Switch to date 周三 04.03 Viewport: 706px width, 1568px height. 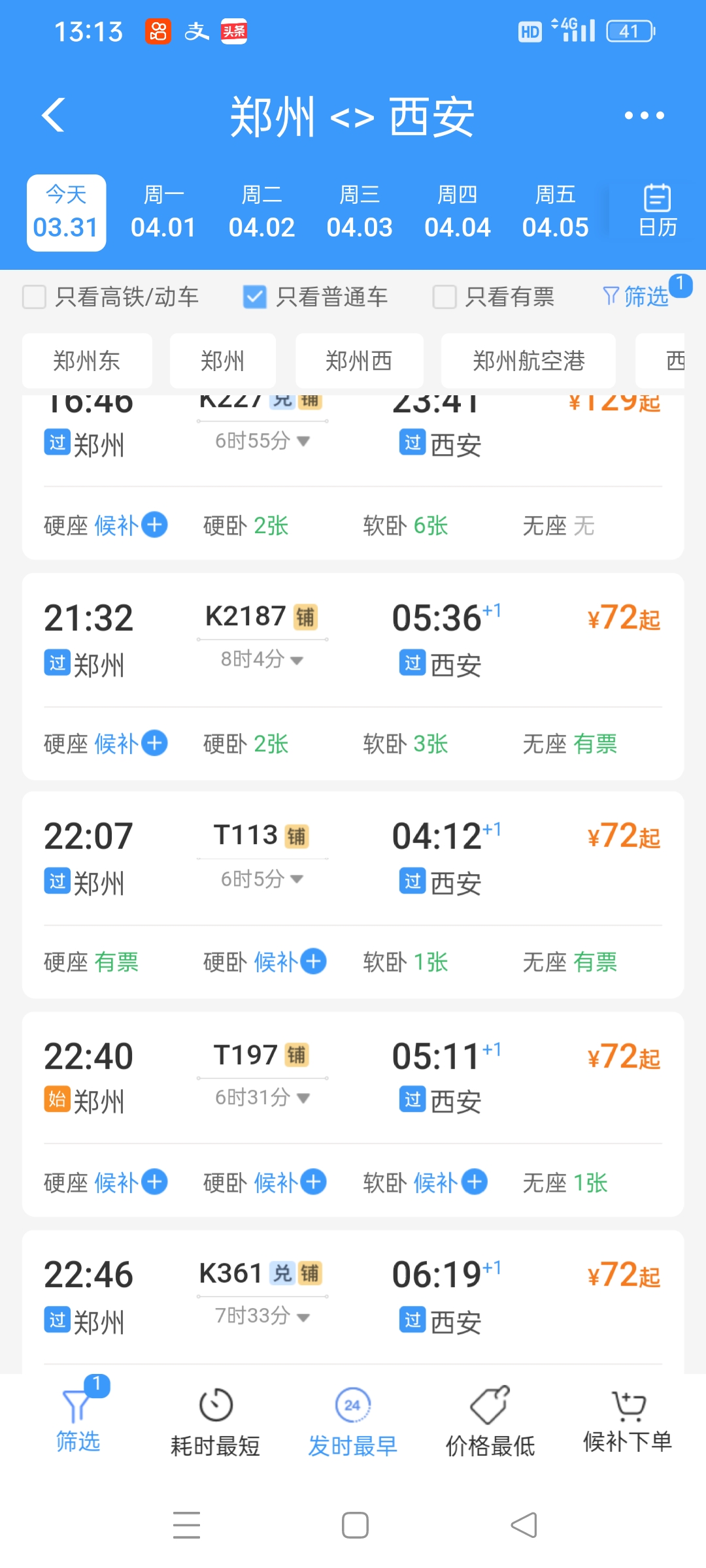pyautogui.click(x=360, y=212)
